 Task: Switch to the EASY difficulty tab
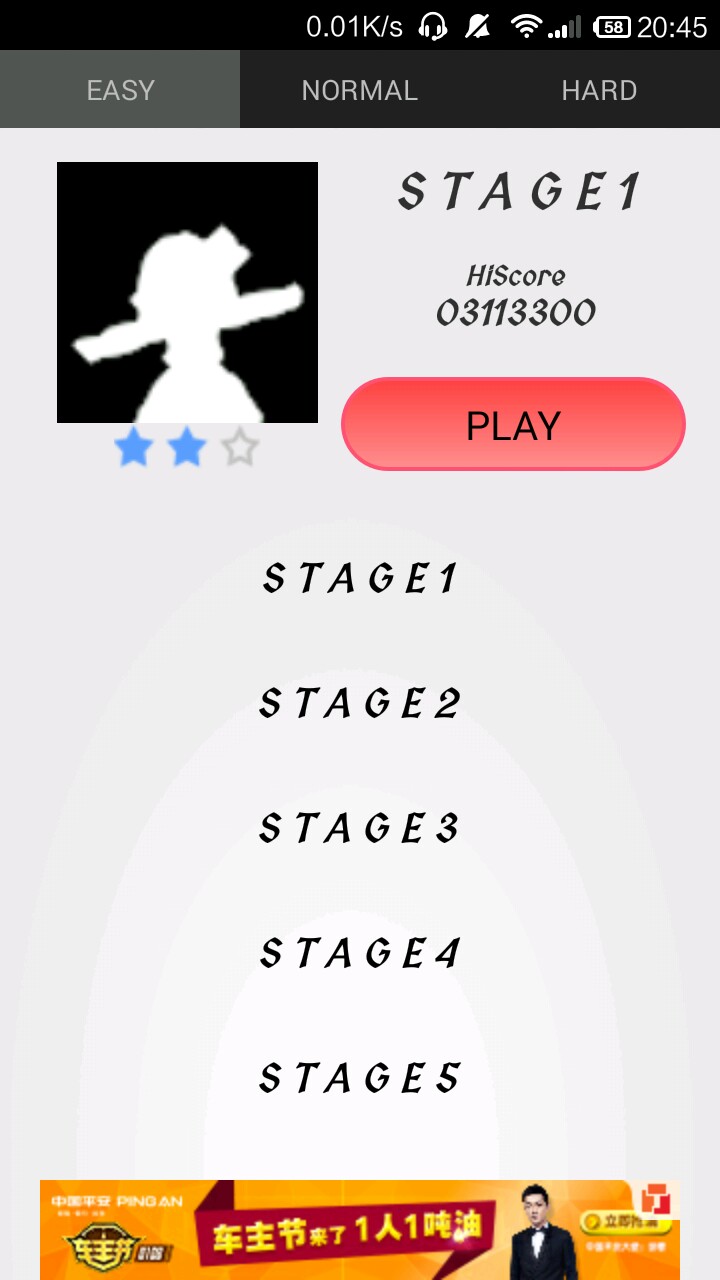coord(120,90)
